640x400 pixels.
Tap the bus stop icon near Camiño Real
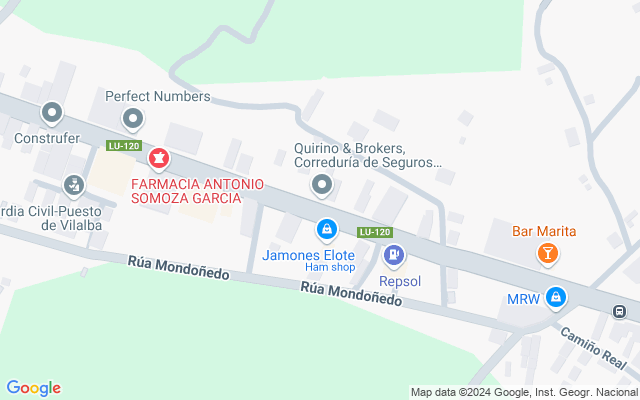[620, 312]
